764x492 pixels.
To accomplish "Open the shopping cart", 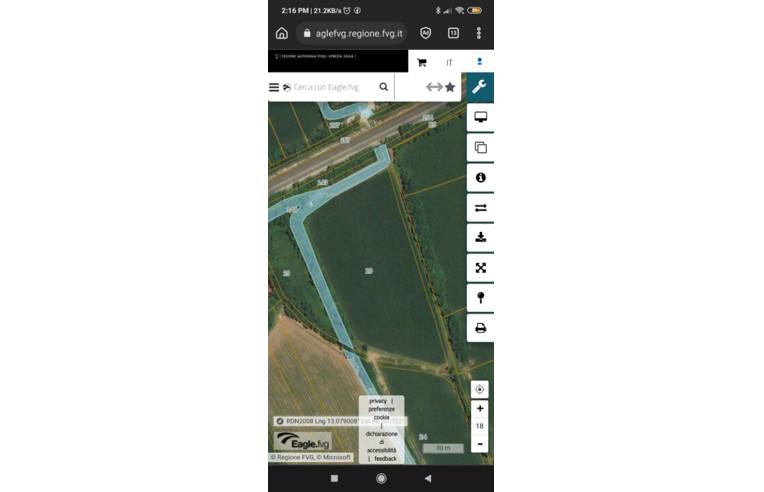I will pos(421,62).
